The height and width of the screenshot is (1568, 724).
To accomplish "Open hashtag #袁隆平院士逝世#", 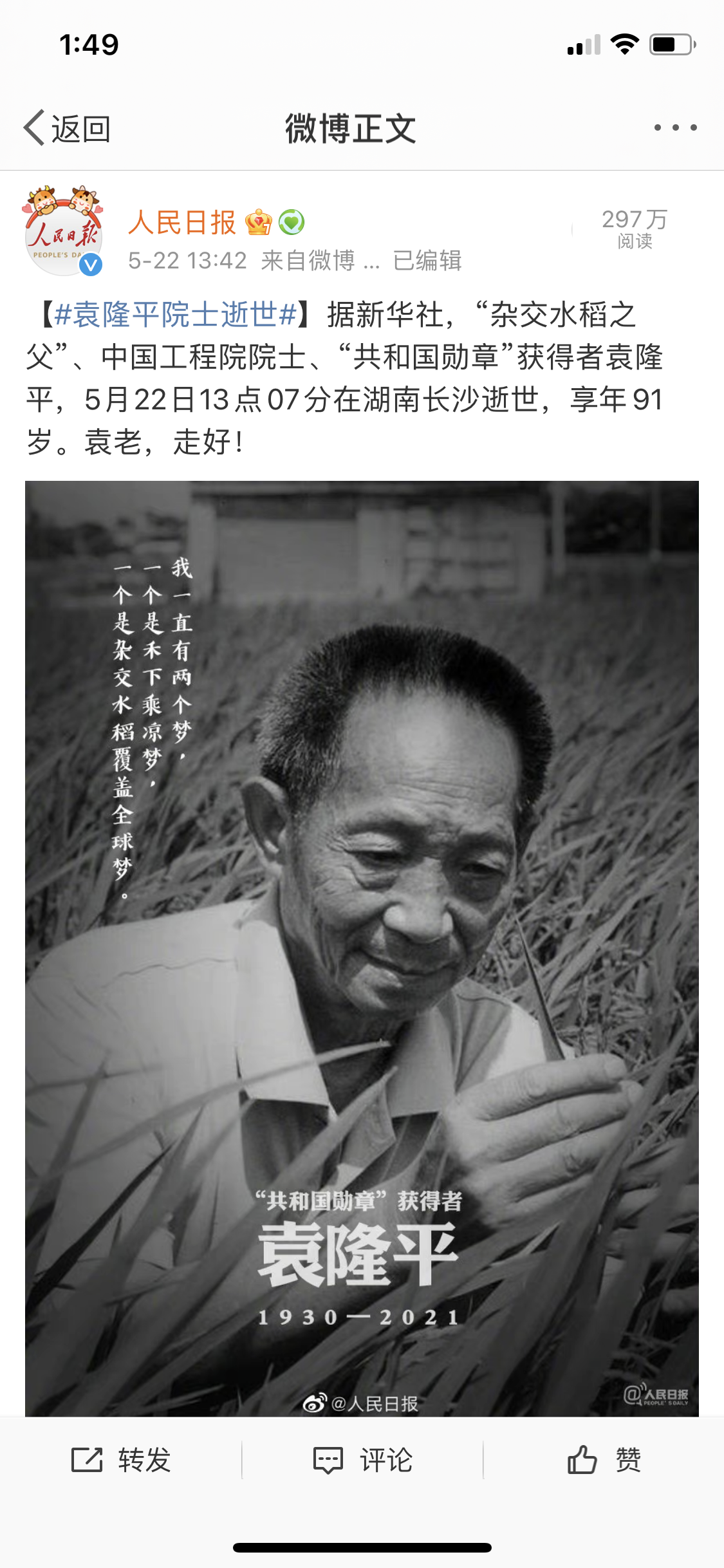I will click(175, 315).
